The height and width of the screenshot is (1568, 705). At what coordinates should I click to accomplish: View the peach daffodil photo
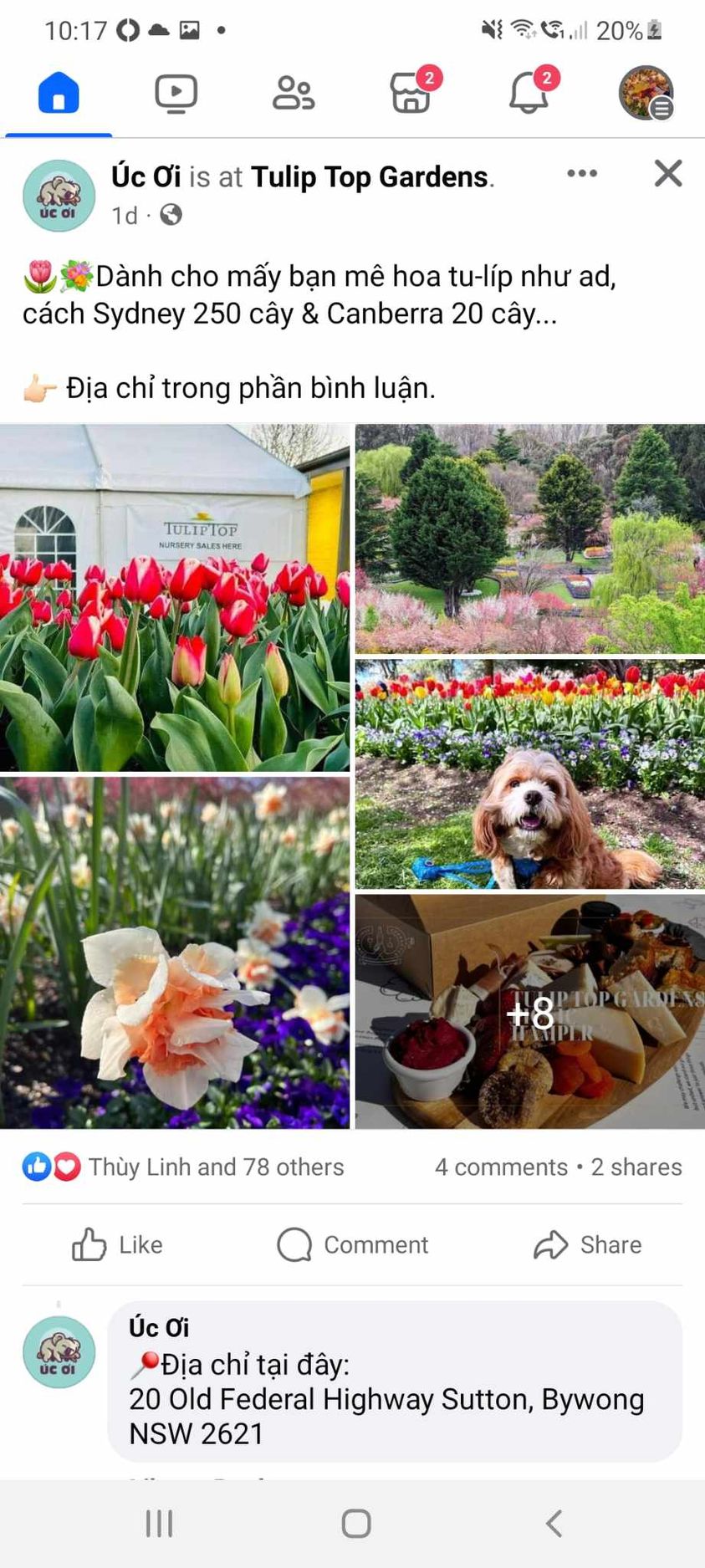click(x=175, y=953)
